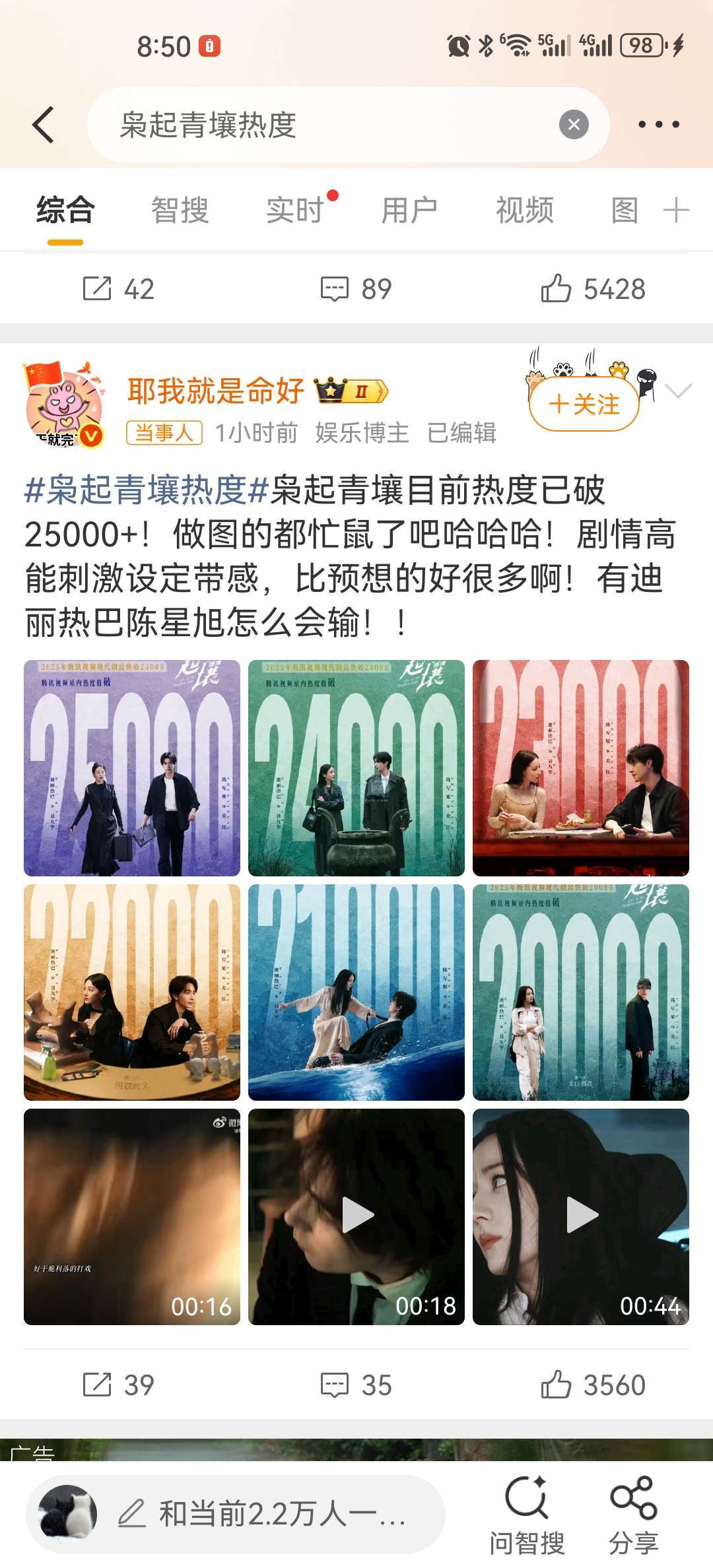Tap the 和当前2.2万人一… comment box
This screenshot has width=713, height=1568.
point(264,1514)
